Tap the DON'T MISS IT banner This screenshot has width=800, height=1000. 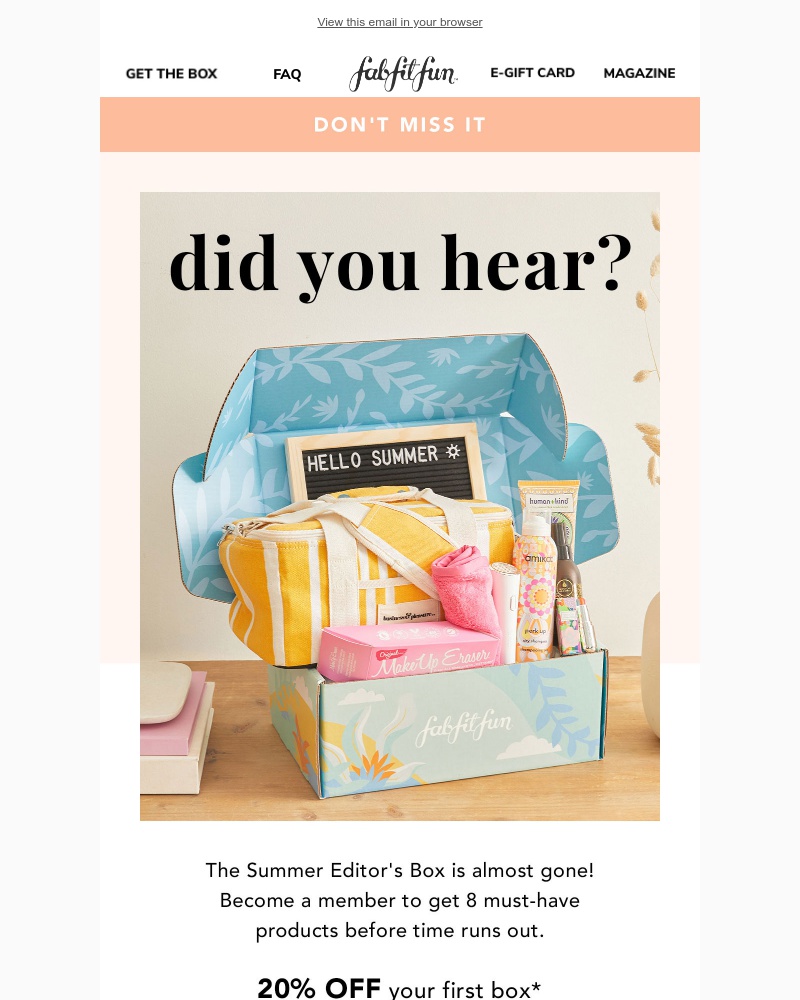400,125
